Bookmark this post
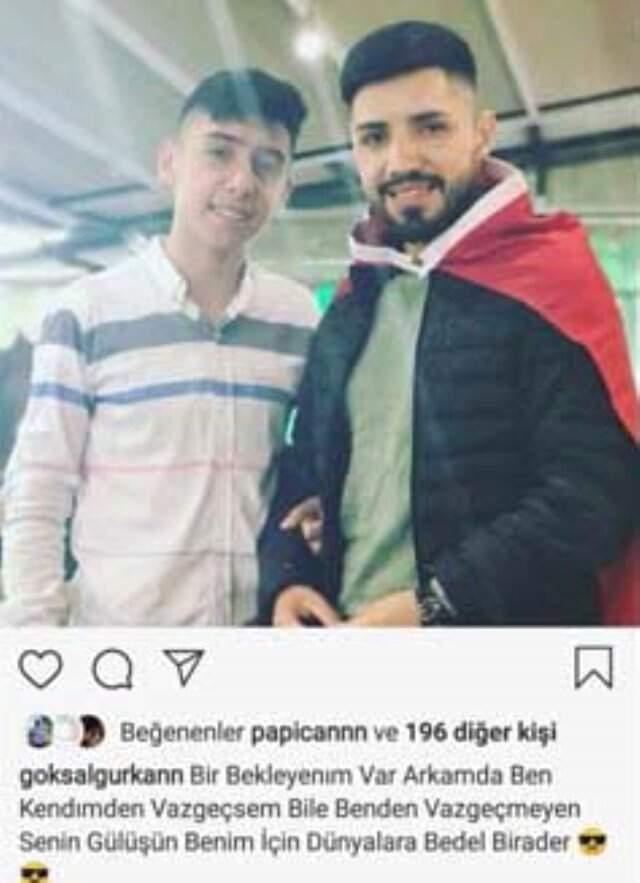 pyautogui.click(x=593, y=667)
